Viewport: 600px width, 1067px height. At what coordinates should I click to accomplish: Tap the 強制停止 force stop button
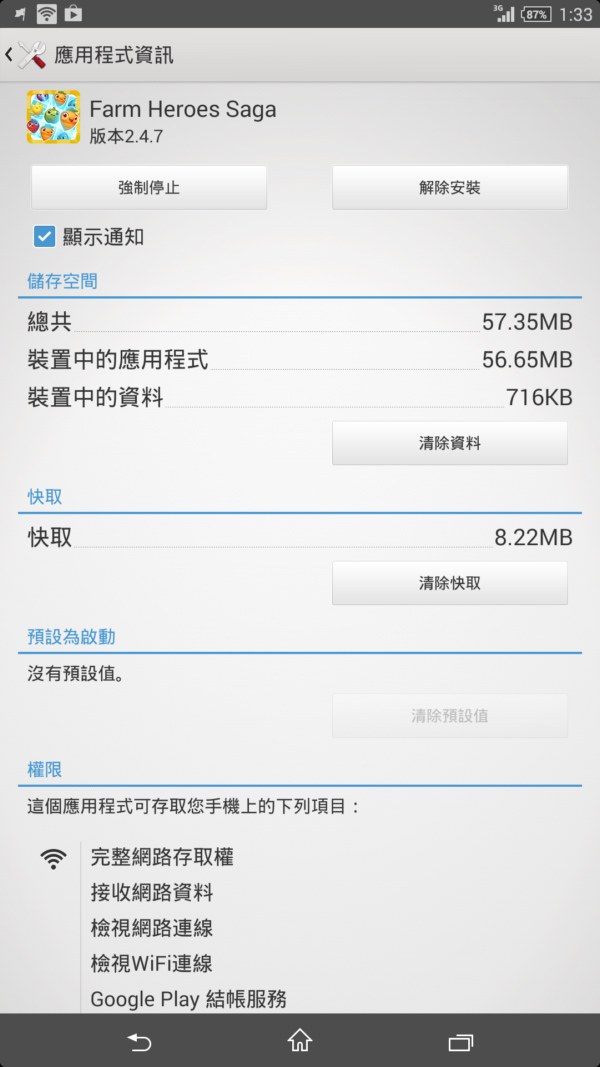tap(149, 187)
